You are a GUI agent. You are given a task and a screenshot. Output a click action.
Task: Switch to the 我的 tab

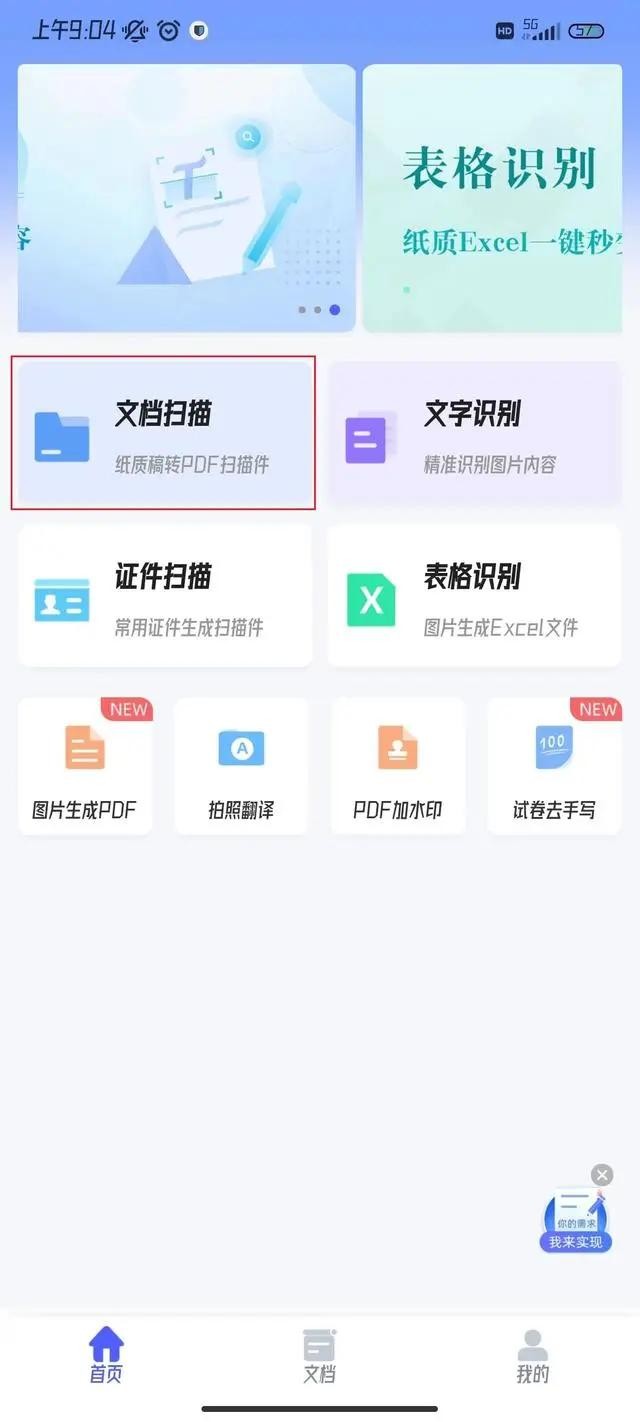click(x=532, y=1356)
